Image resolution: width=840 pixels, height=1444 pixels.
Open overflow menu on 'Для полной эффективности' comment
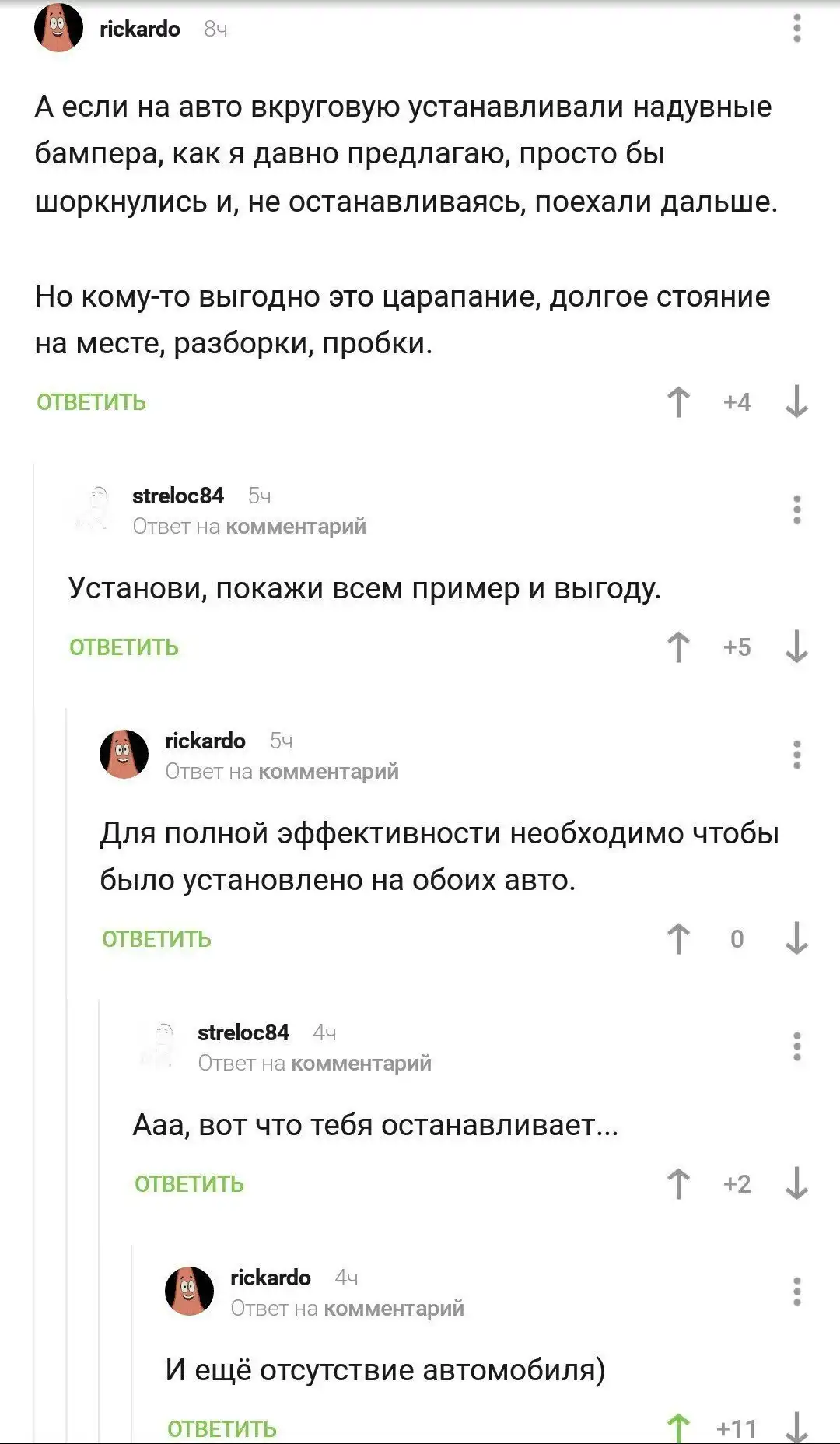point(796,755)
